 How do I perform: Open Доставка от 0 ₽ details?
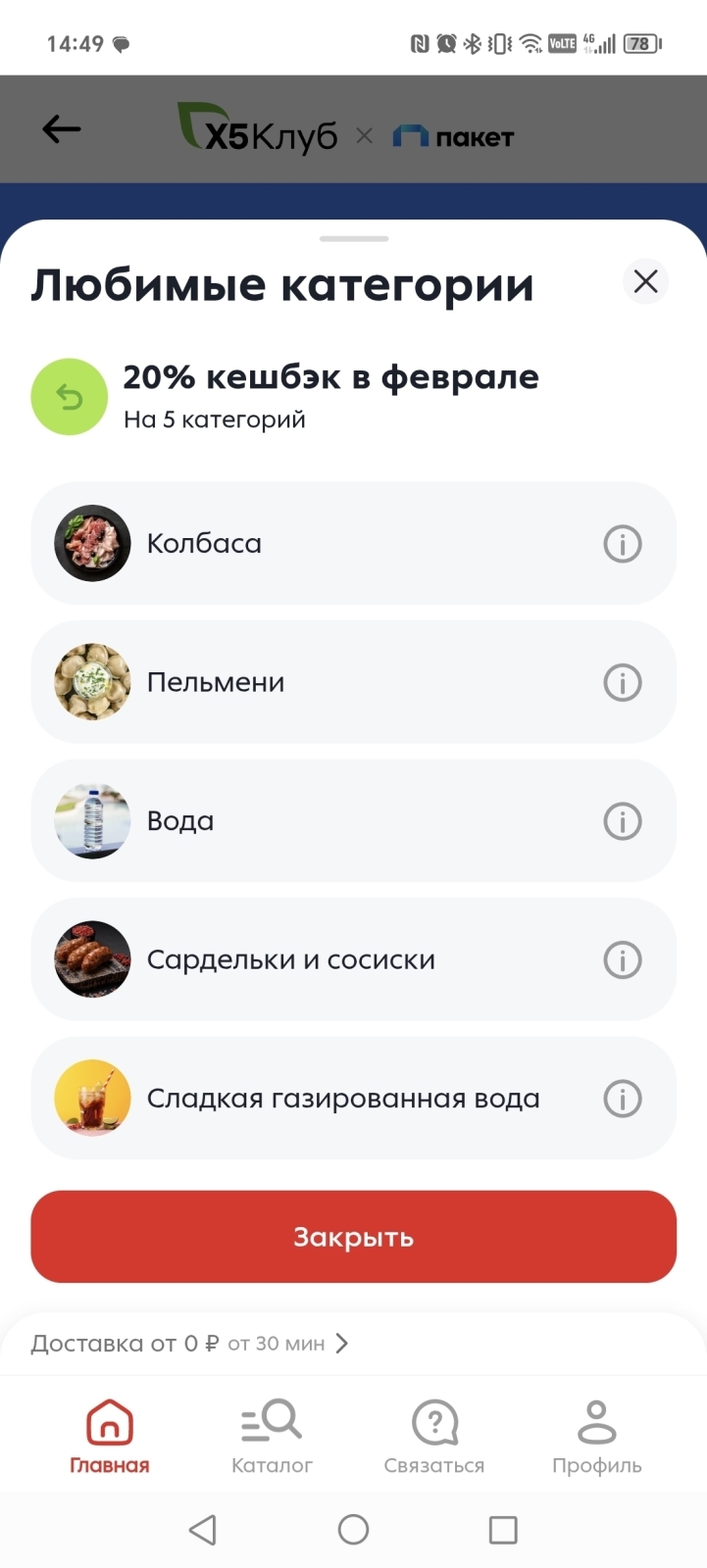tap(189, 1344)
